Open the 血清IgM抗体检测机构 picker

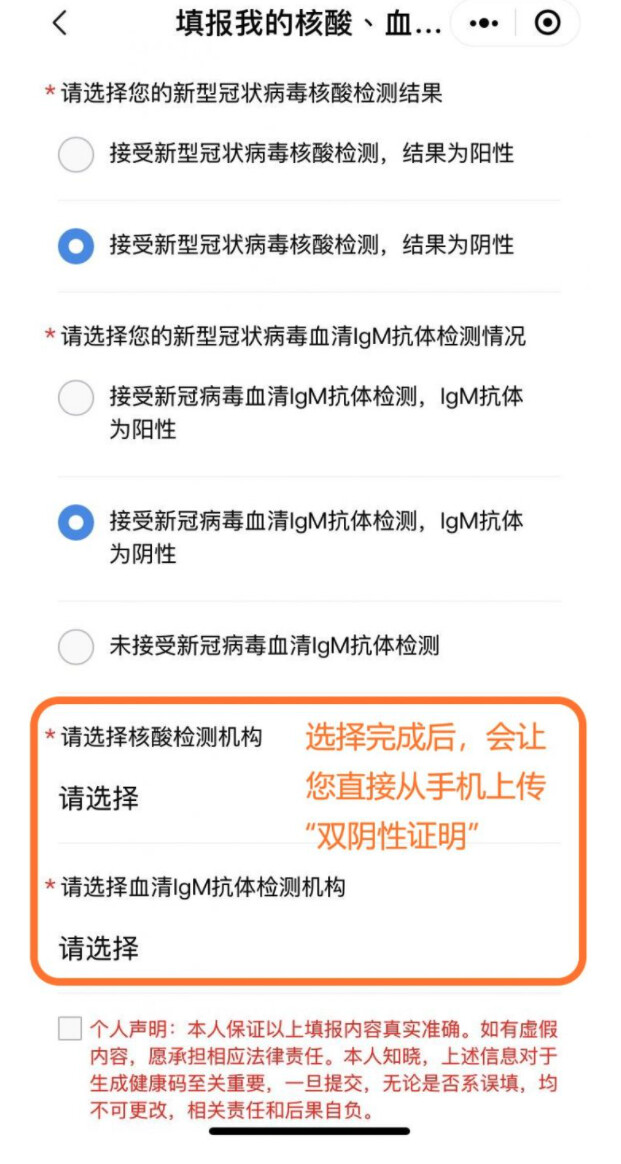(x=100, y=948)
